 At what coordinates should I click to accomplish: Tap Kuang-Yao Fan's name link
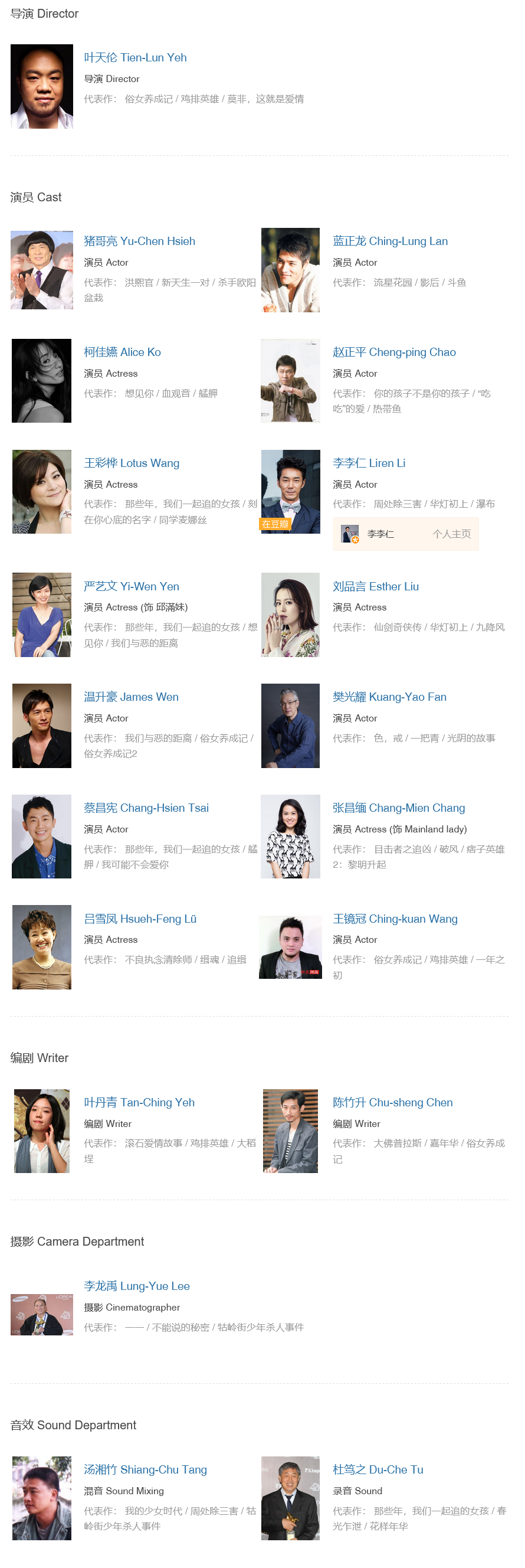pos(389,697)
